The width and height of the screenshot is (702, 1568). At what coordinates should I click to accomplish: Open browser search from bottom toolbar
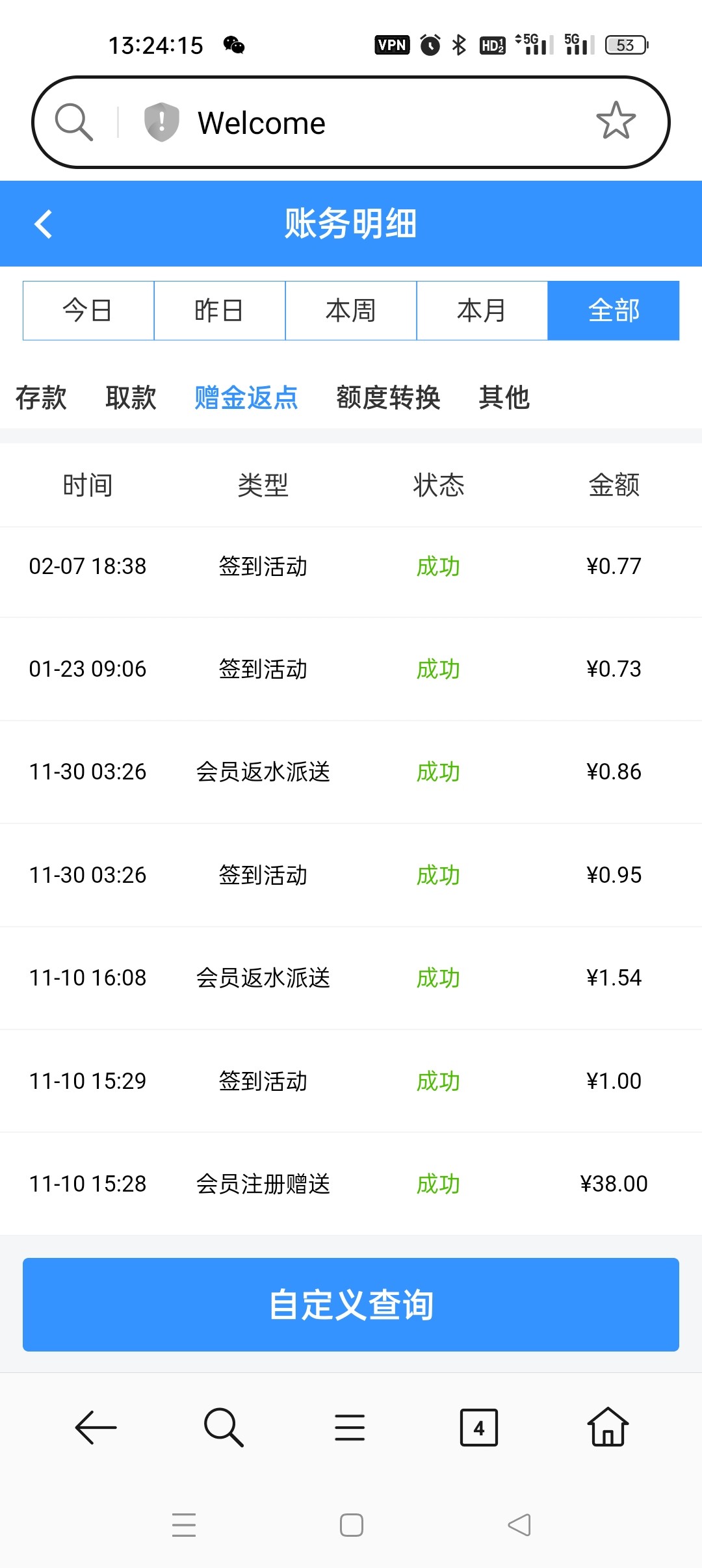click(x=224, y=1428)
